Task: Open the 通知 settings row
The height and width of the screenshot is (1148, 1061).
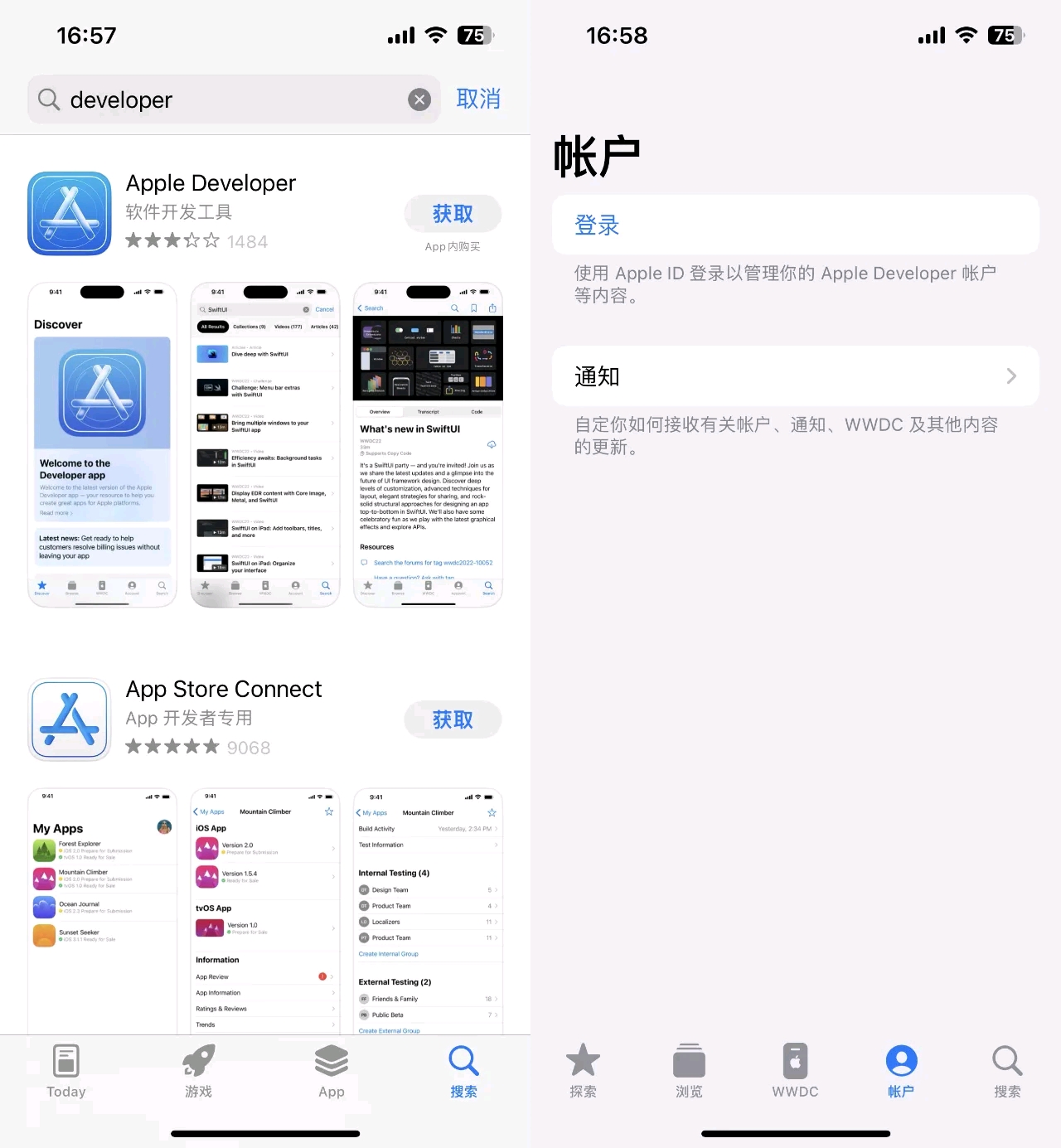Action: [x=795, y=376]
